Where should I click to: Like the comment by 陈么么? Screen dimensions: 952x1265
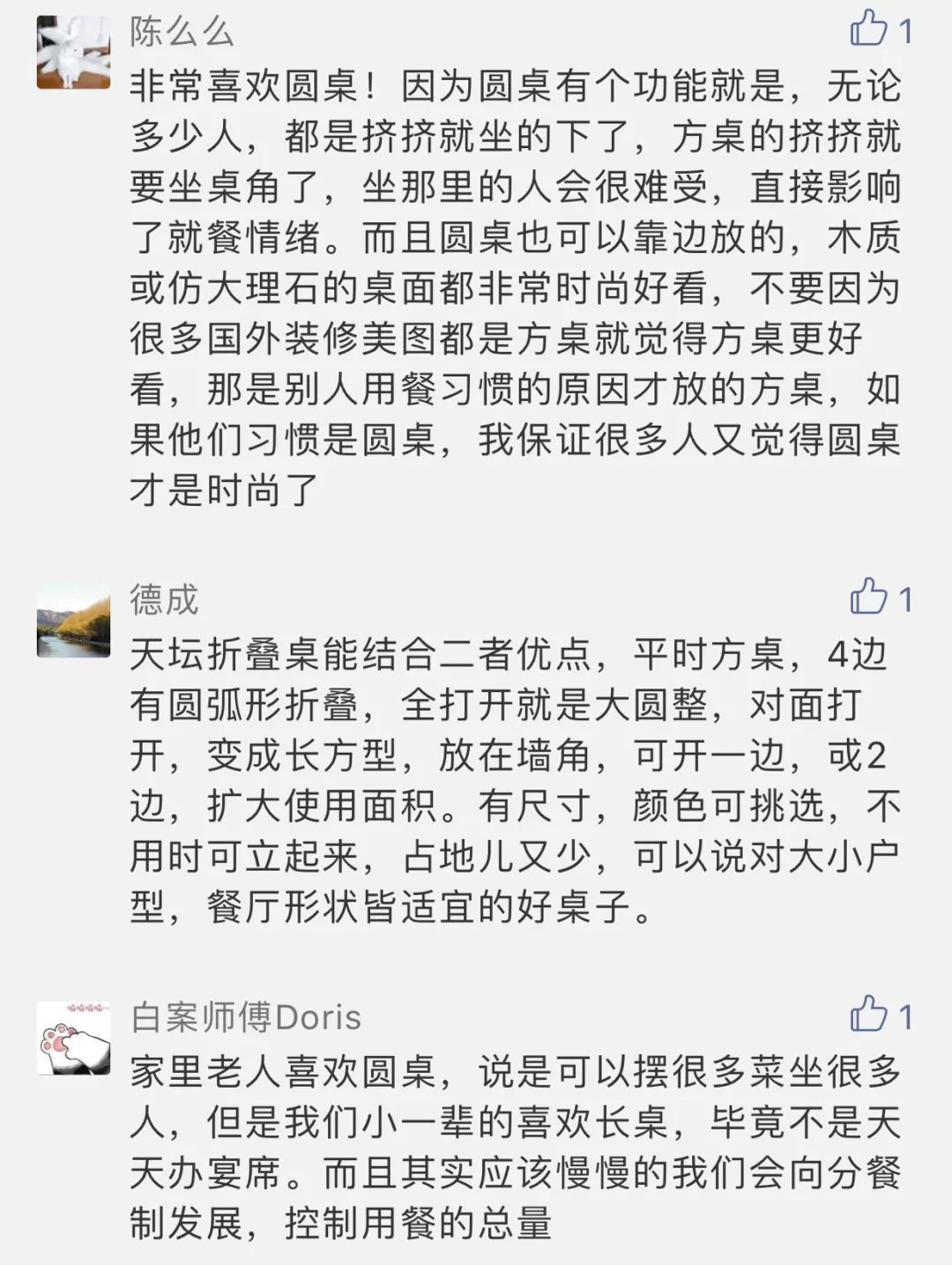tap(868, 29)
